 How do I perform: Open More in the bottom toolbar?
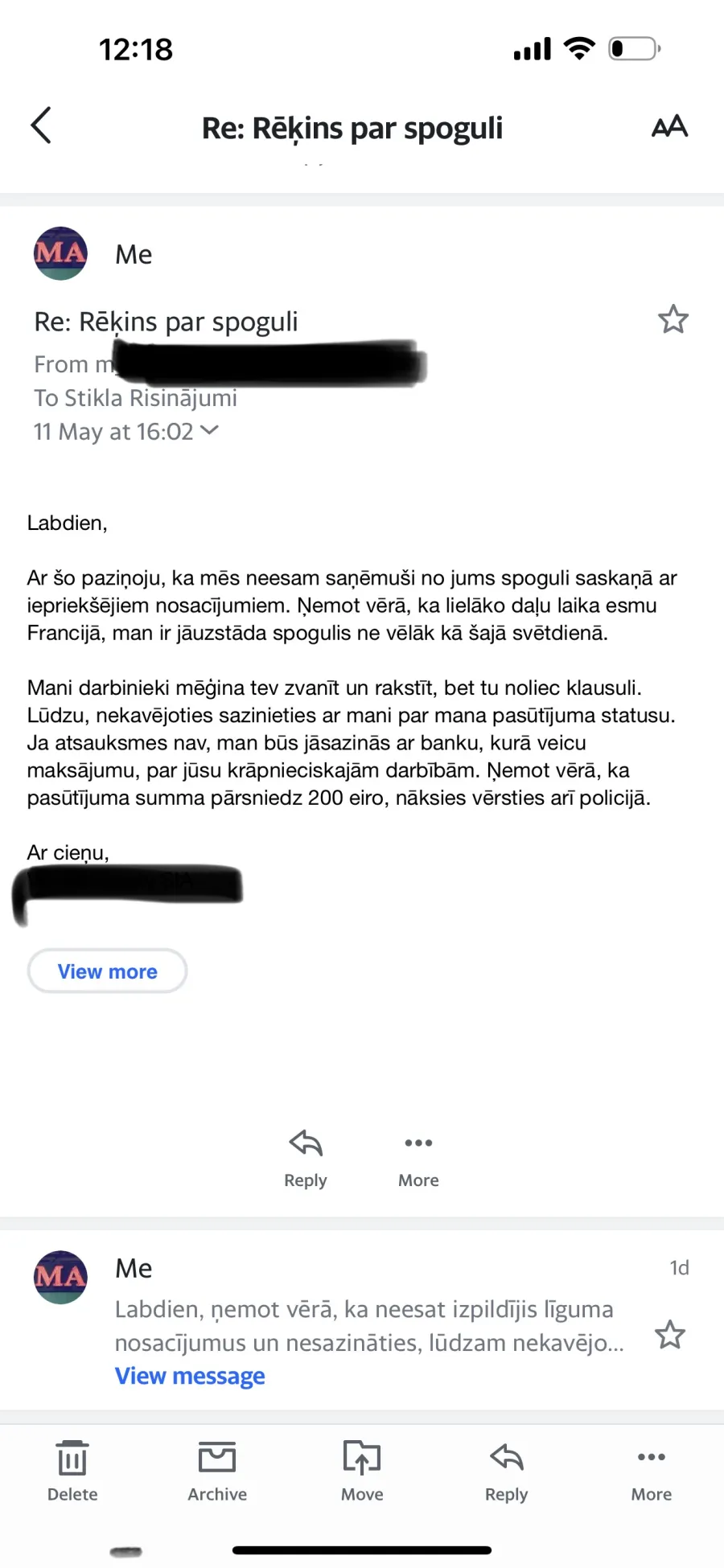[x=652, y=1471]
